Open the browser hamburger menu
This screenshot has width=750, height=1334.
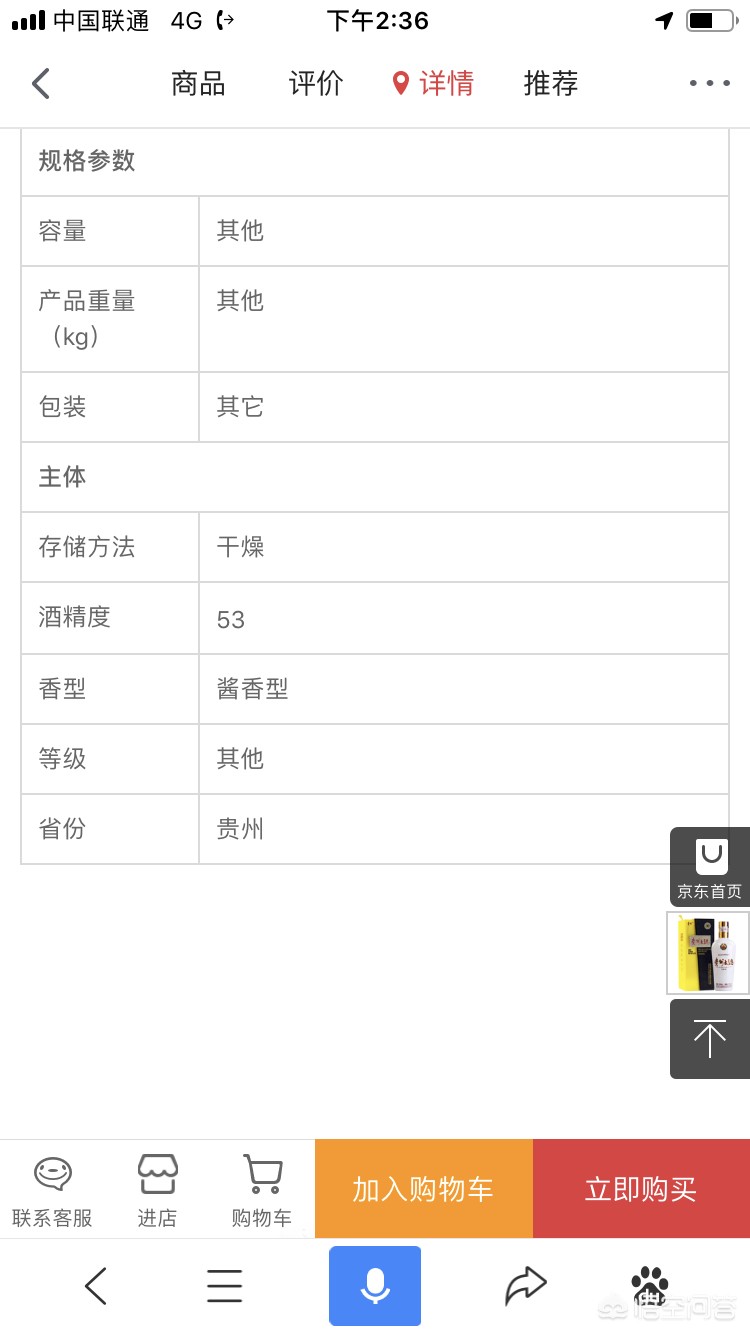point(224,1286)
